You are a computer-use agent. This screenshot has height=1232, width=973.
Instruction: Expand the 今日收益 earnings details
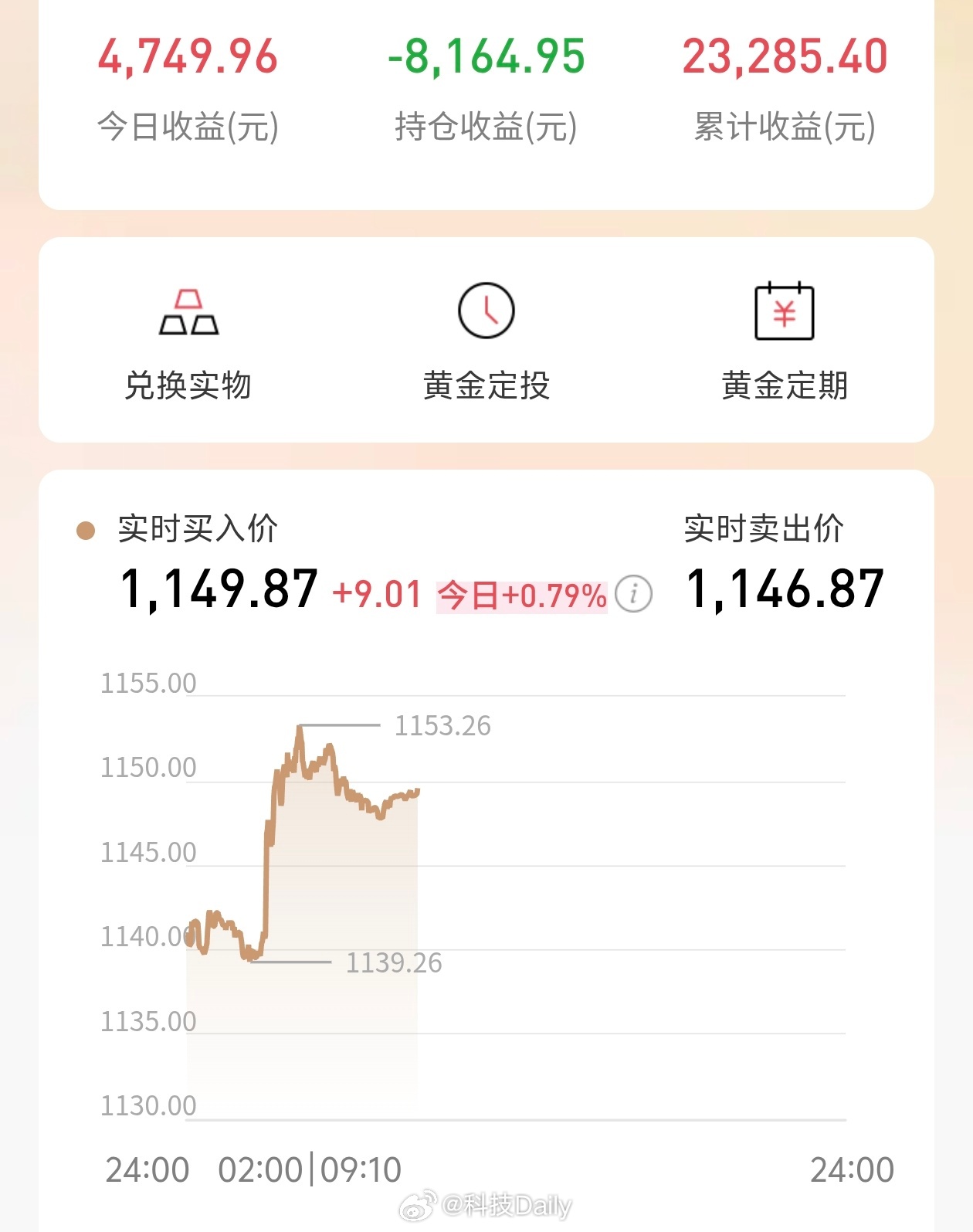pyautogui.click(x=188, y=85)
